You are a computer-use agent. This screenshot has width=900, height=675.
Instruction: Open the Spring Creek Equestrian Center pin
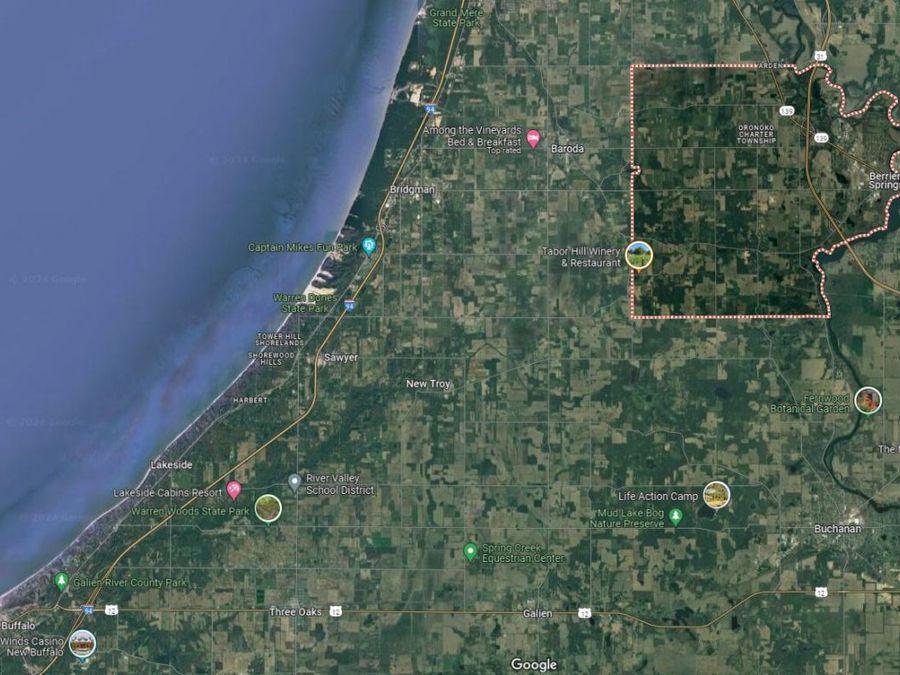pyautogui.click(x=470, y=551)
